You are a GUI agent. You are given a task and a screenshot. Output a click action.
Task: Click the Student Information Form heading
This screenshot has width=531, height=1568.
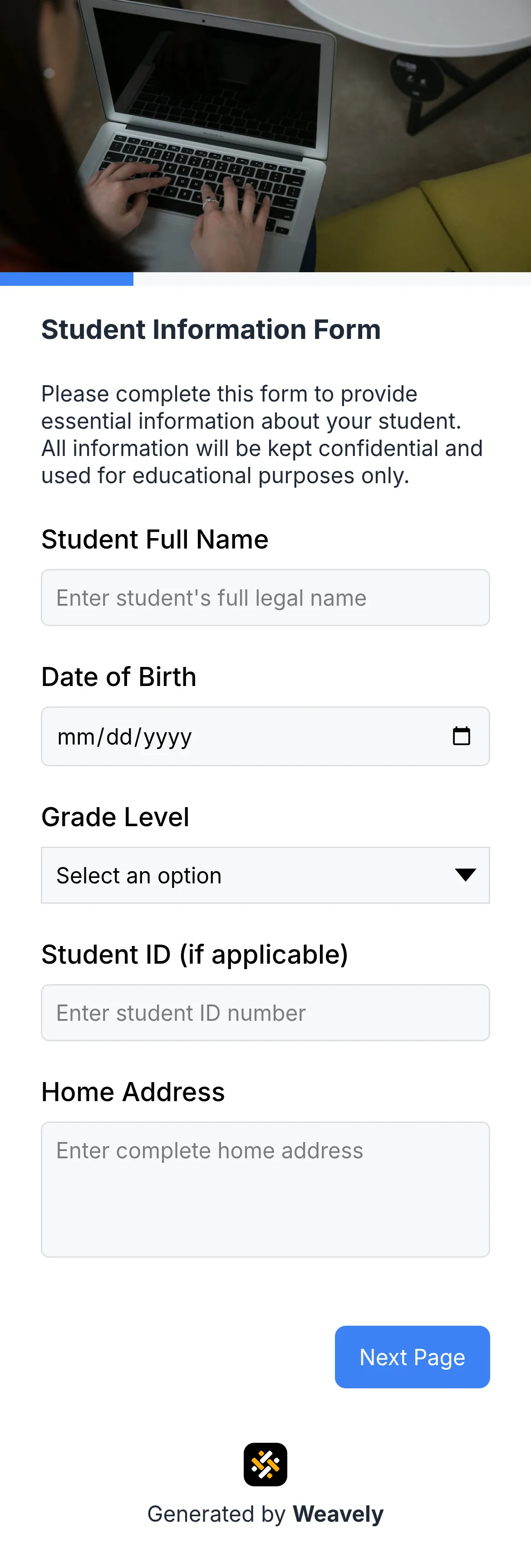211,328
